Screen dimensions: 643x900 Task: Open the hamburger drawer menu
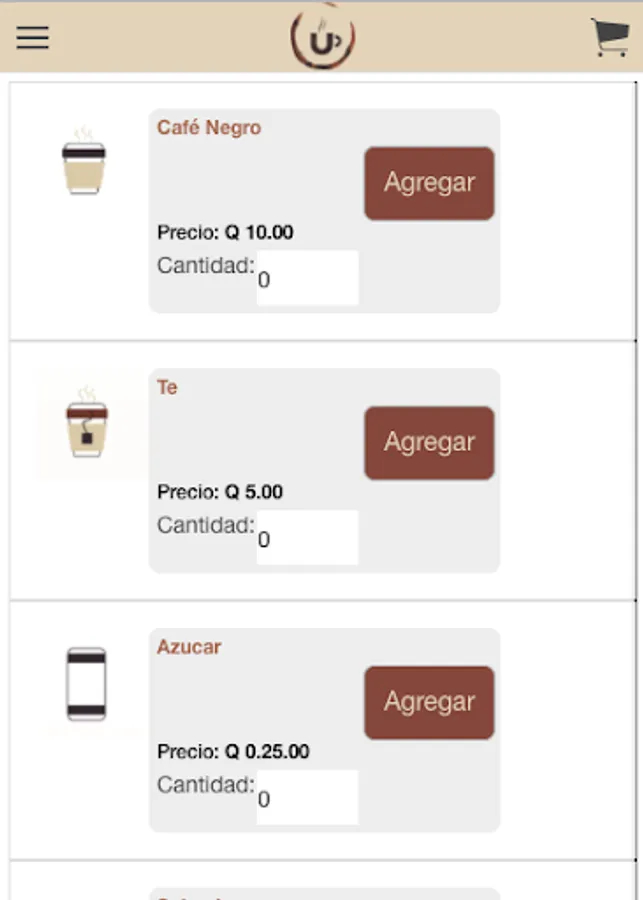point(33,37)
